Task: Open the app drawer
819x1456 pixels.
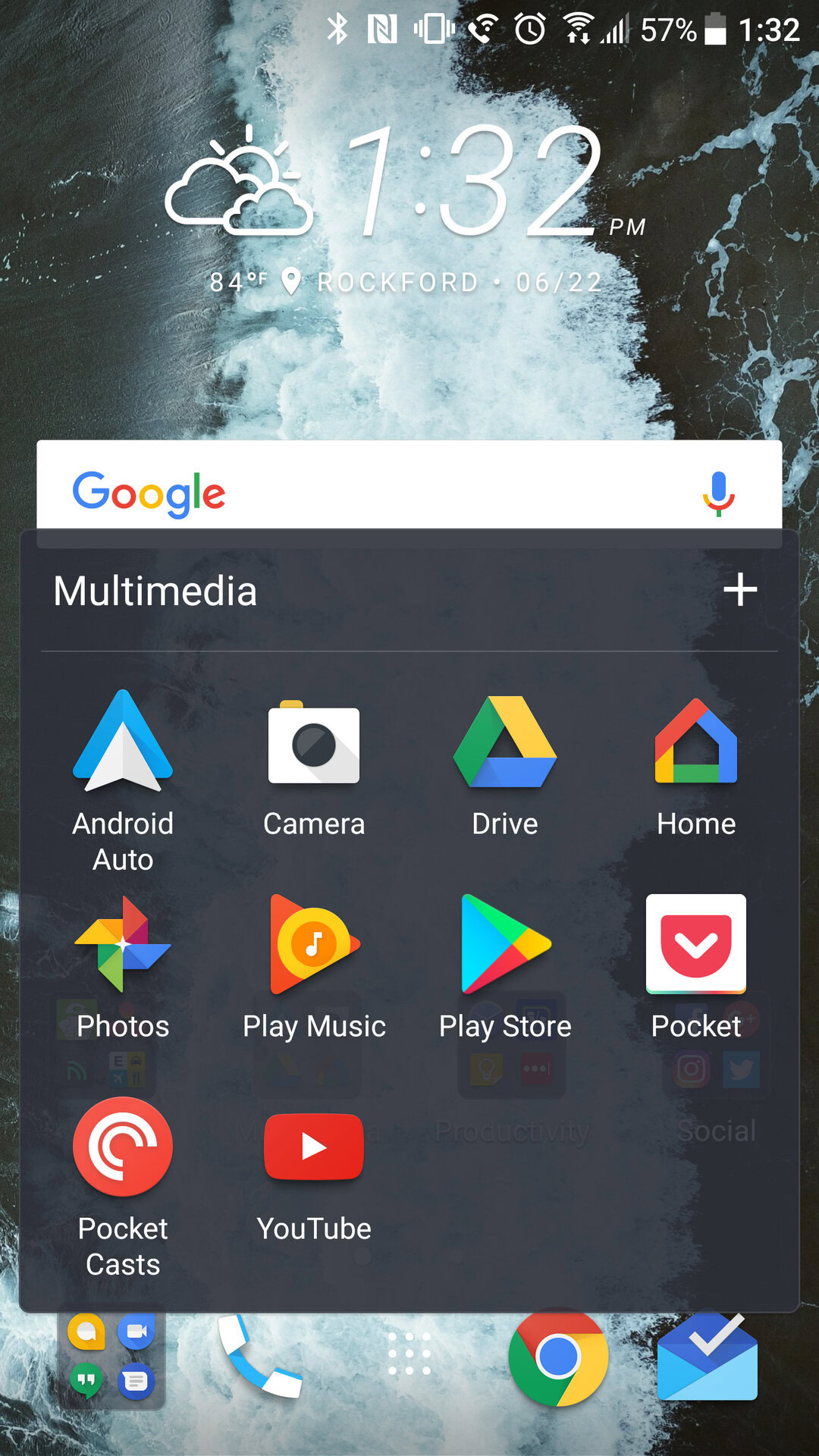Action: coord(409,1354)
